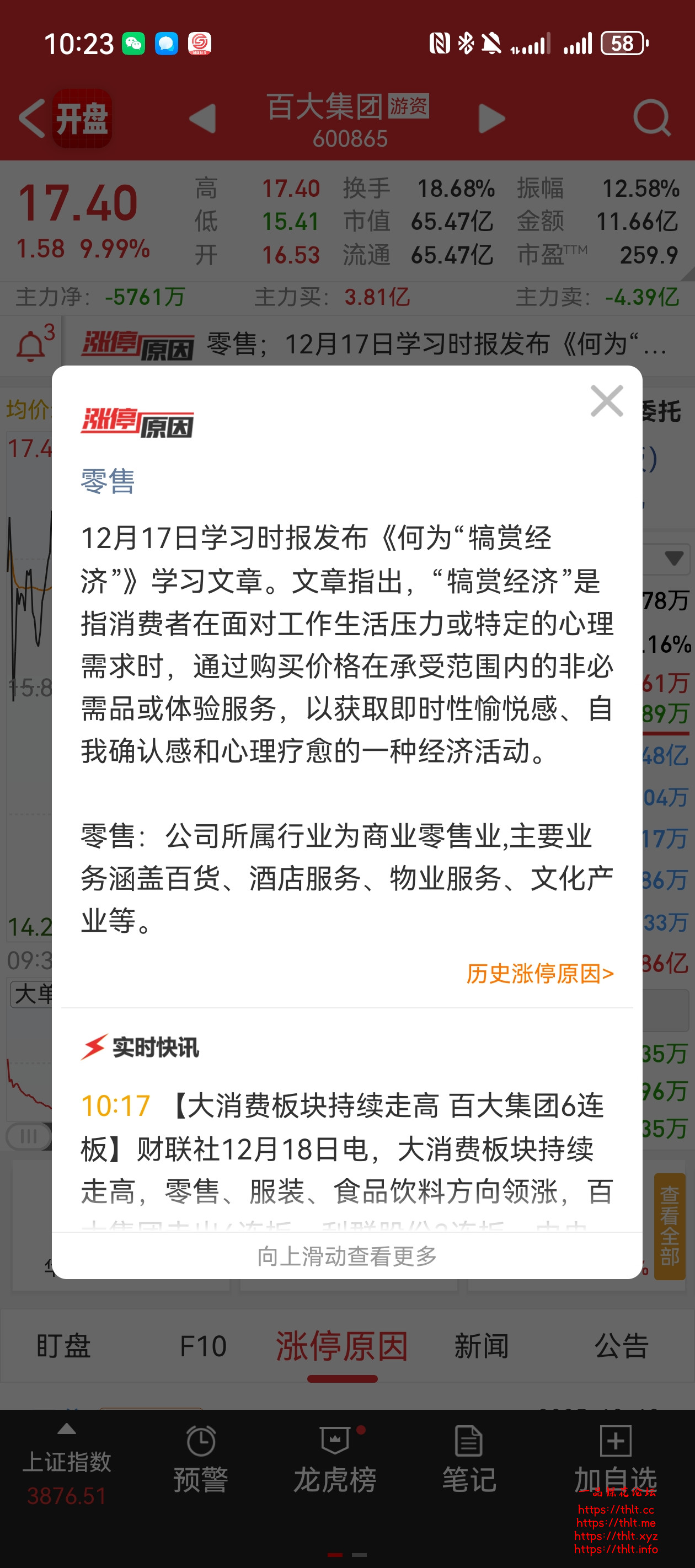Tap the left arrow to view previous stock
Image resolution: width=695 pixels, height=1568 pixels.
tap(203, 120)
